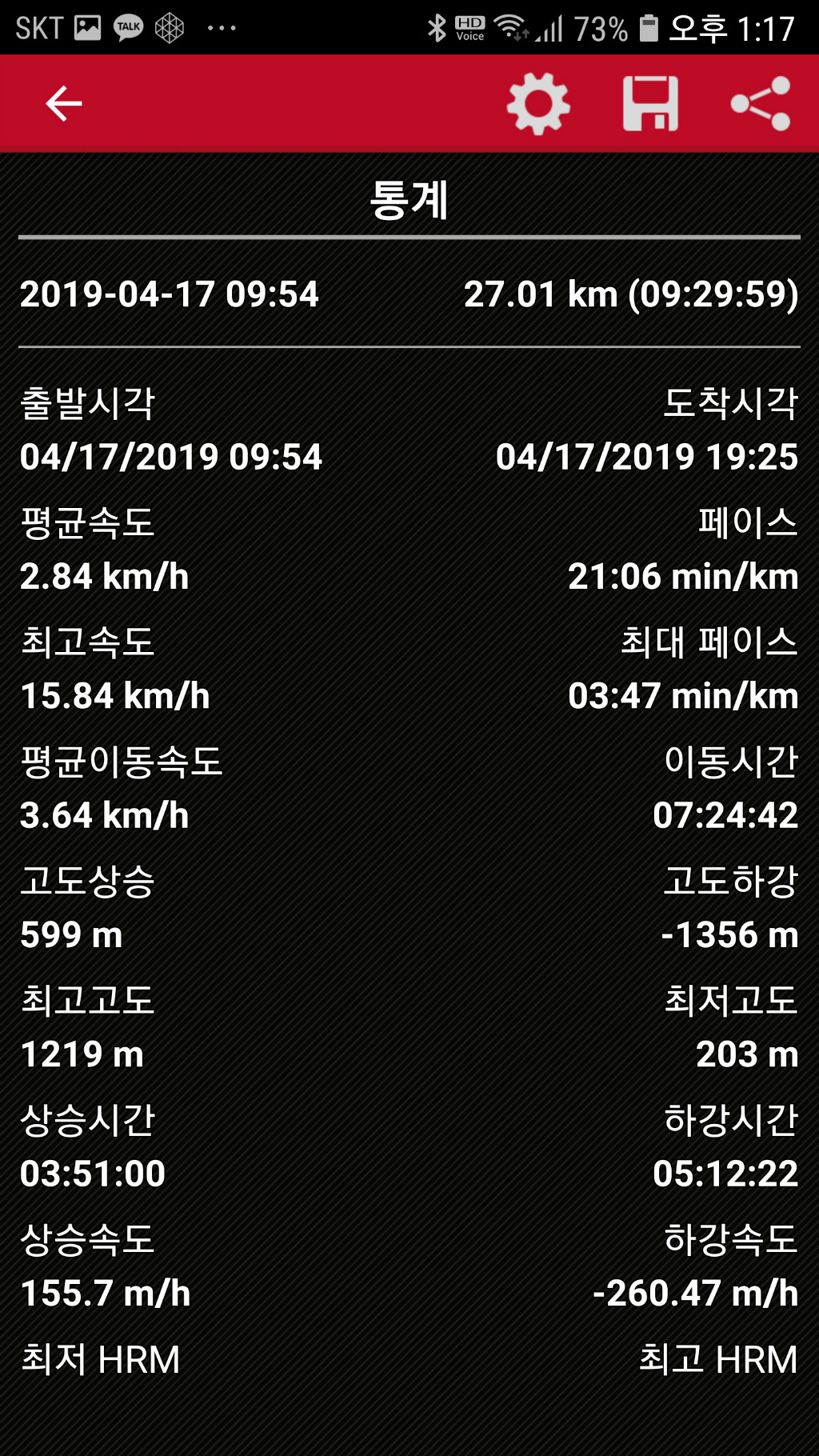Screen dimensions: 819x1456
Task: Open the share icon
Action: coord(760,102)
